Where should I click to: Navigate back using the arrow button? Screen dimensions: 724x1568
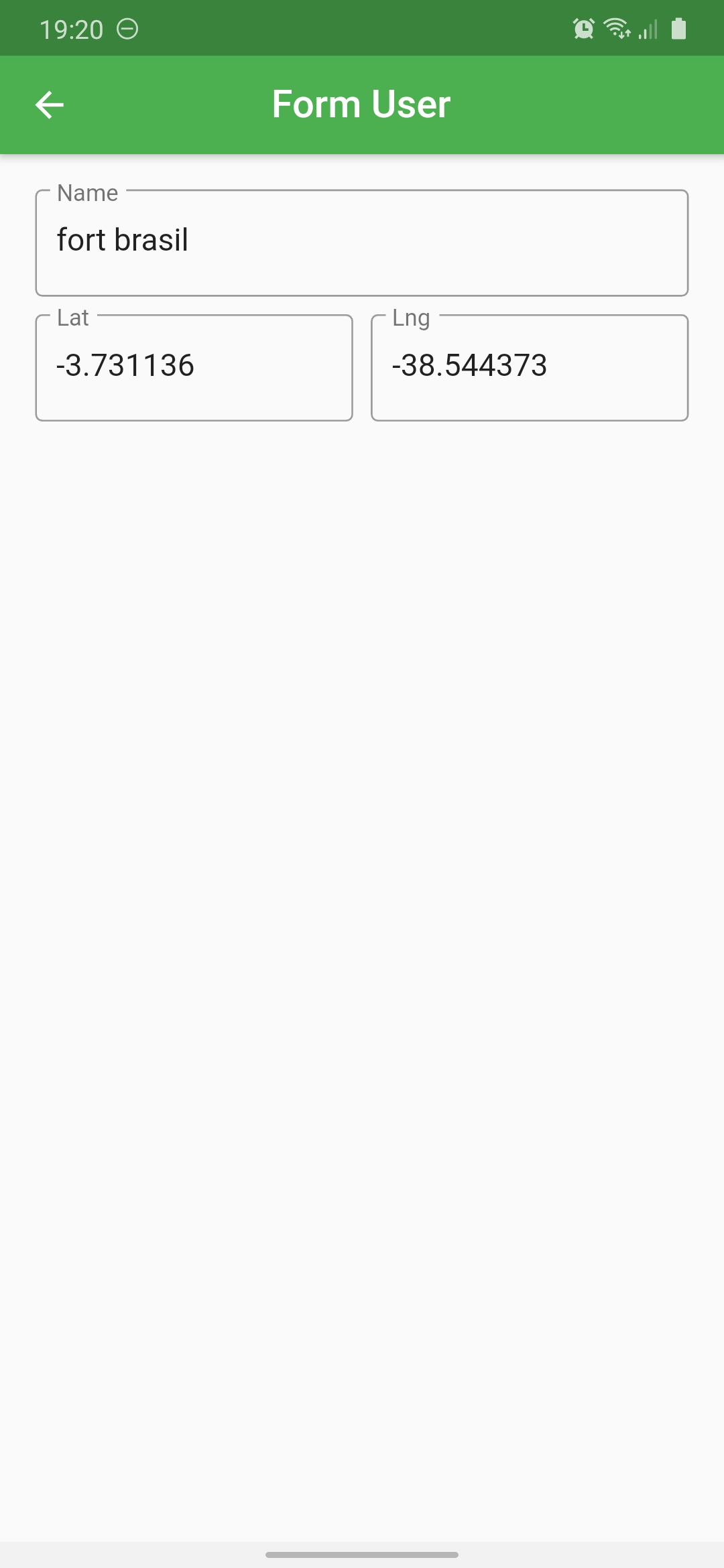[49, 105]
